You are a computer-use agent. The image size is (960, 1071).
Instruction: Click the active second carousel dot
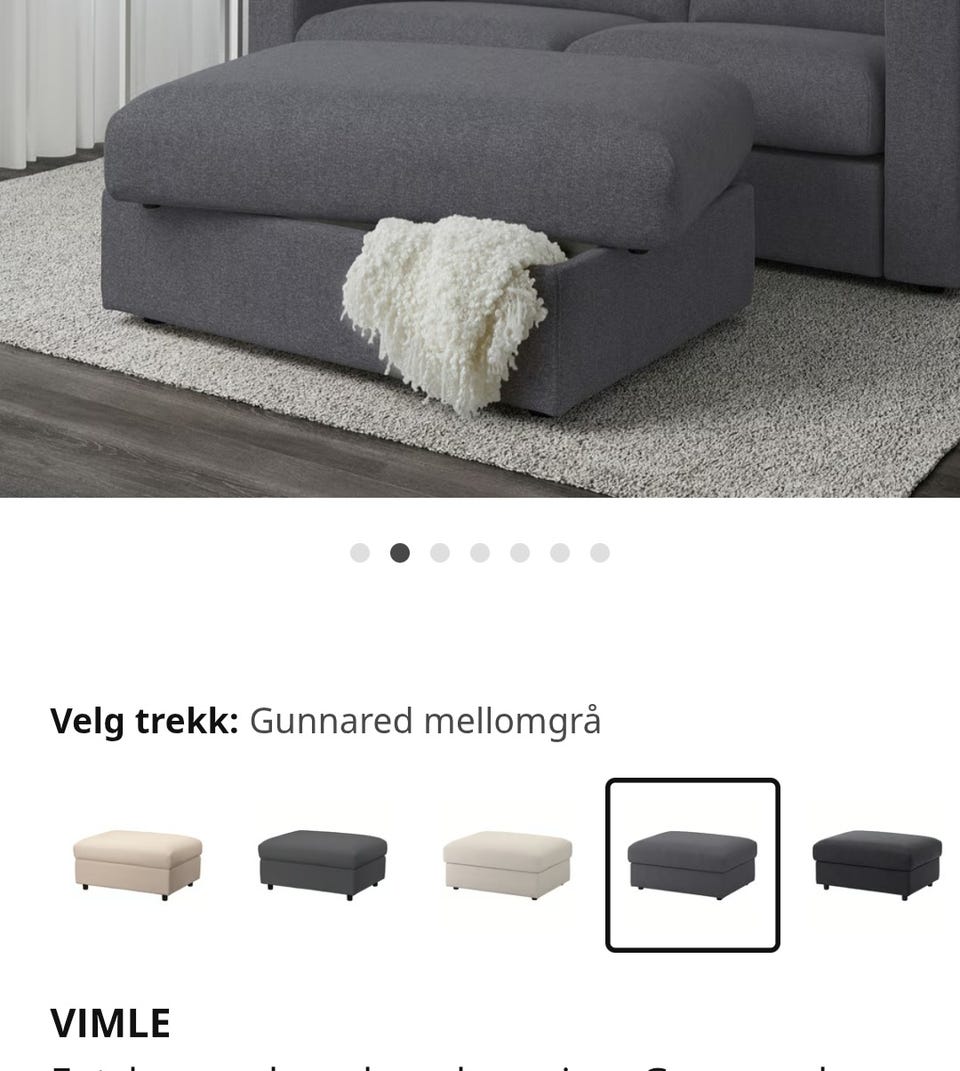[399, 550]
